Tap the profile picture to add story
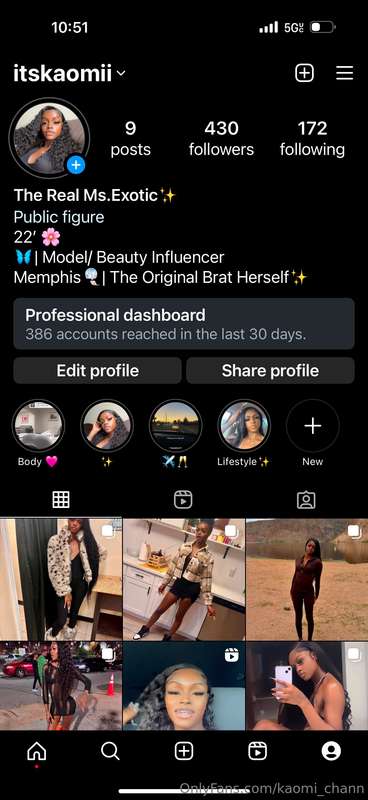Screen dimensions: 368x800 pos(49,138)
